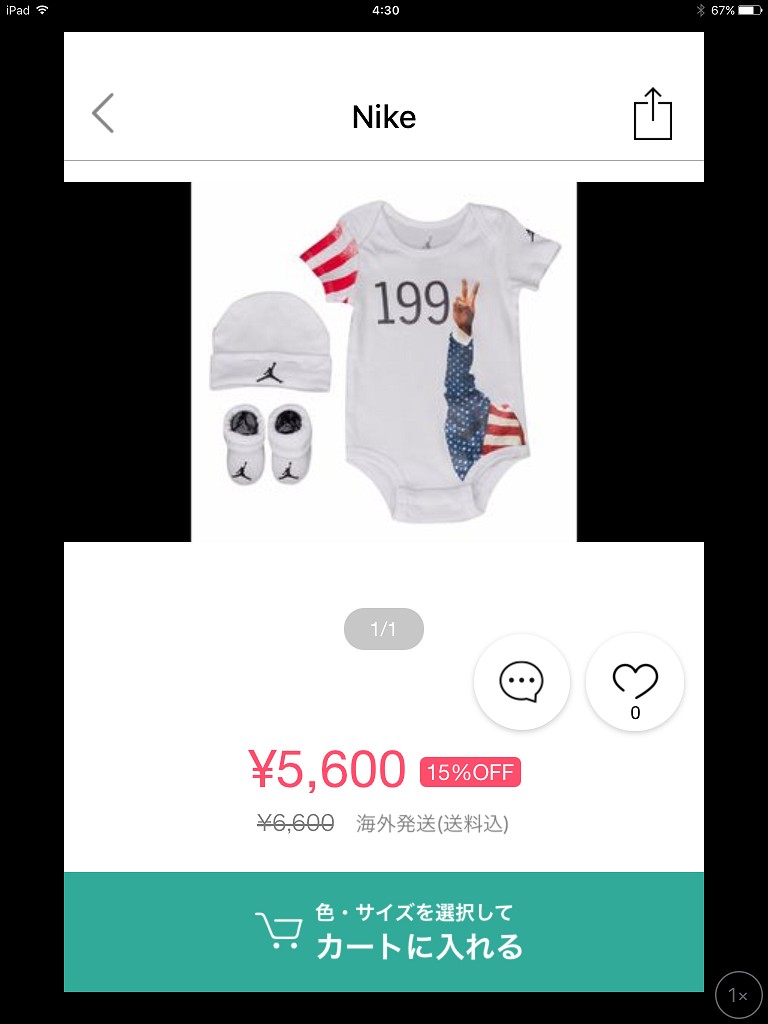Open the baby outfit product photo
Image resolution: width=768 pixels, height=1024 pixels.
pyautogui.click(x=384, y=362)
